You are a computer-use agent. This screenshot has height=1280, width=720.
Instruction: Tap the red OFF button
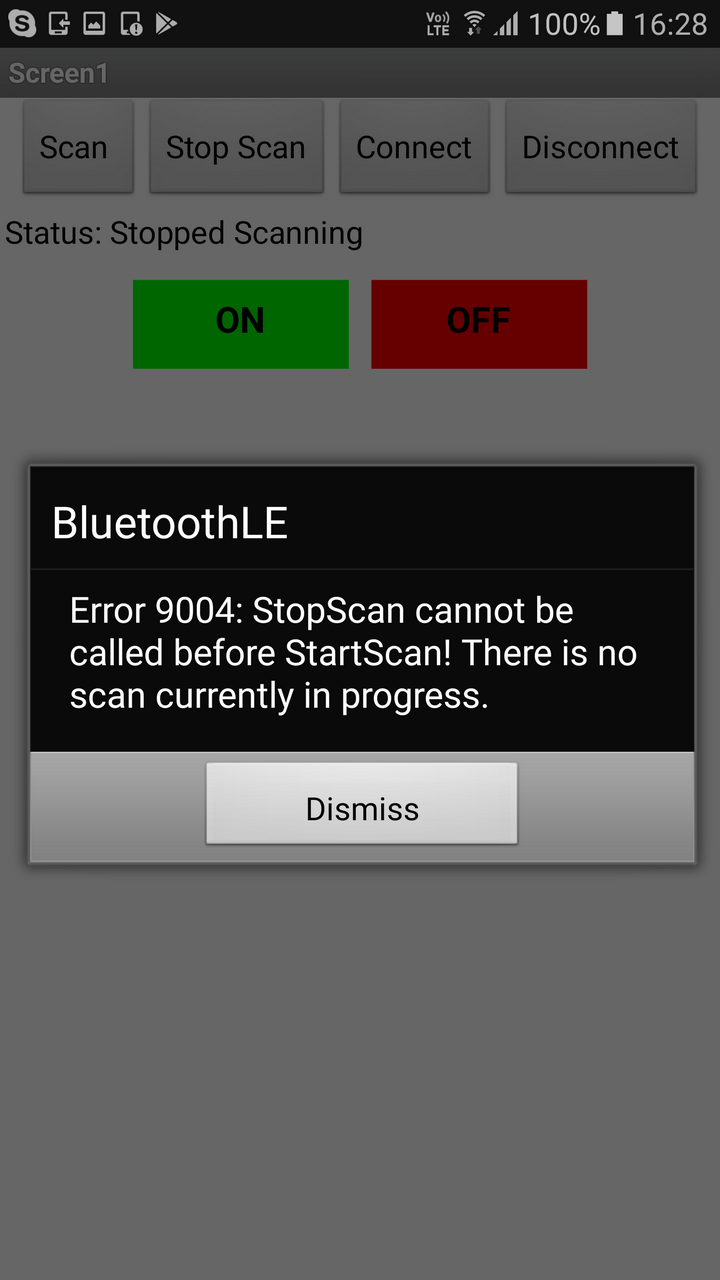tap(479, 324)
